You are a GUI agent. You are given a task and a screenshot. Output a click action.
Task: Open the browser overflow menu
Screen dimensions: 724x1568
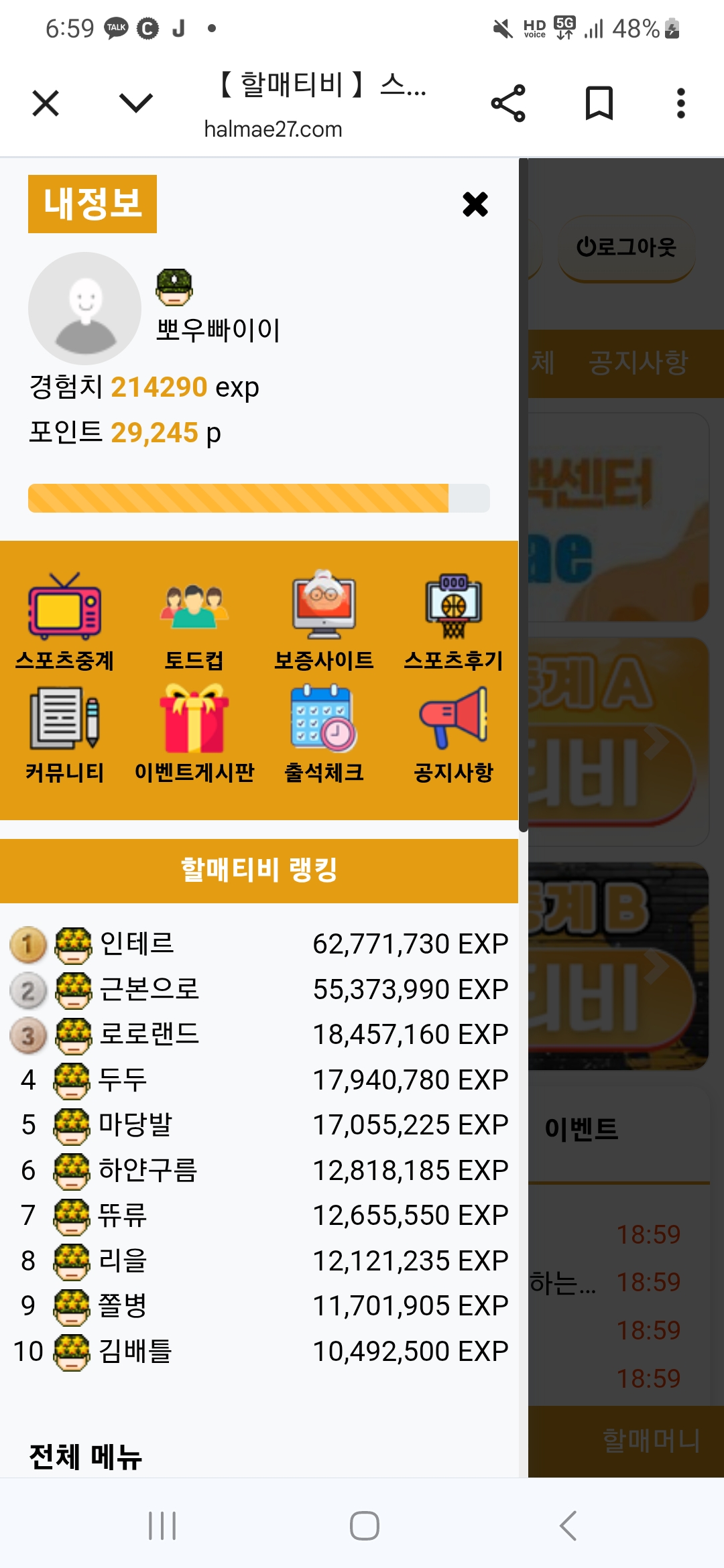coord(680,104)
